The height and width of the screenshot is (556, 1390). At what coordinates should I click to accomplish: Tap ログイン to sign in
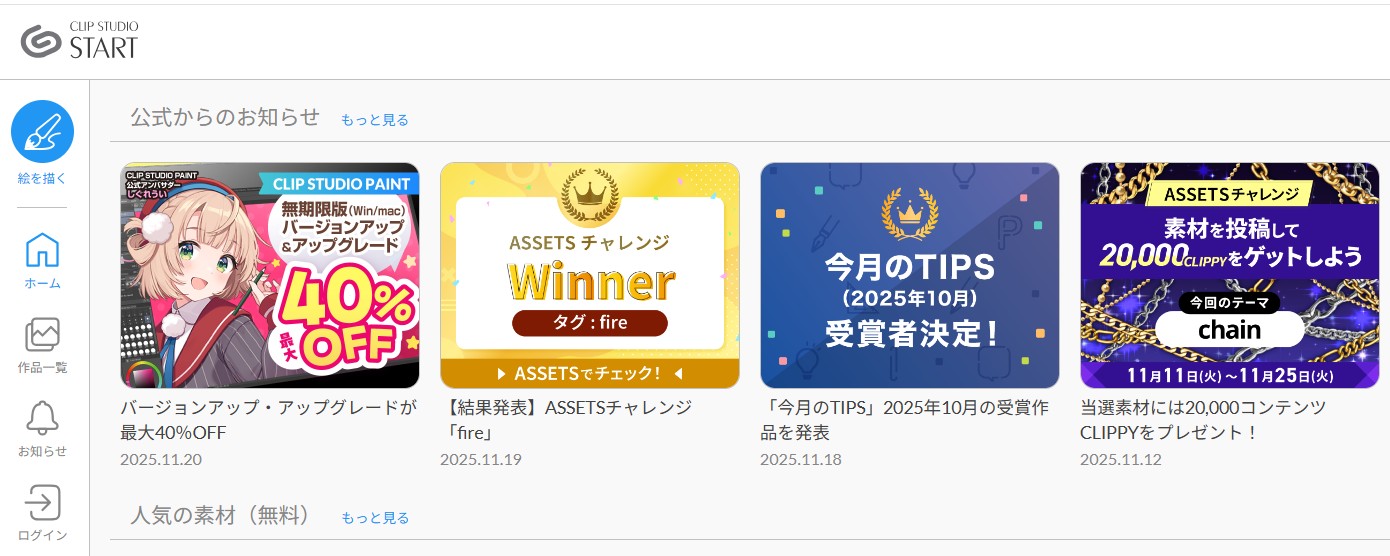(x=42, y=512)
